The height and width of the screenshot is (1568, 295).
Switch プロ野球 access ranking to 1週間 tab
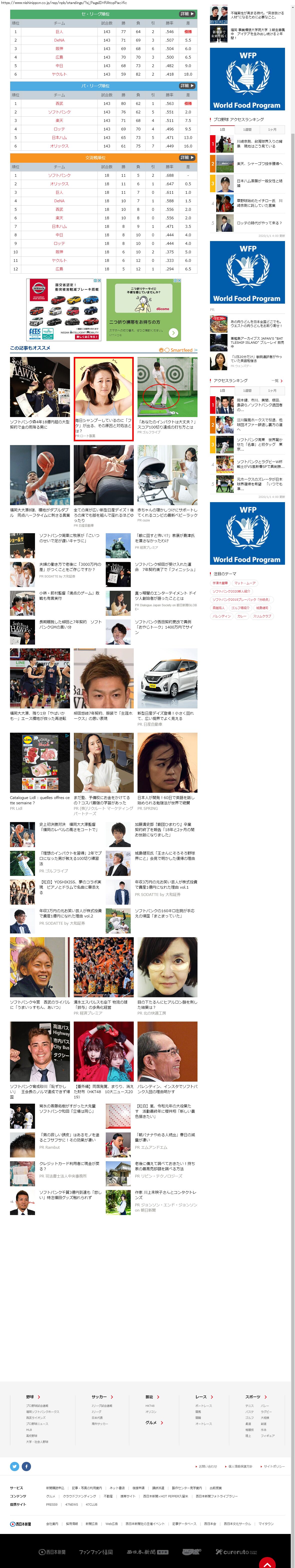pos(247,130)
